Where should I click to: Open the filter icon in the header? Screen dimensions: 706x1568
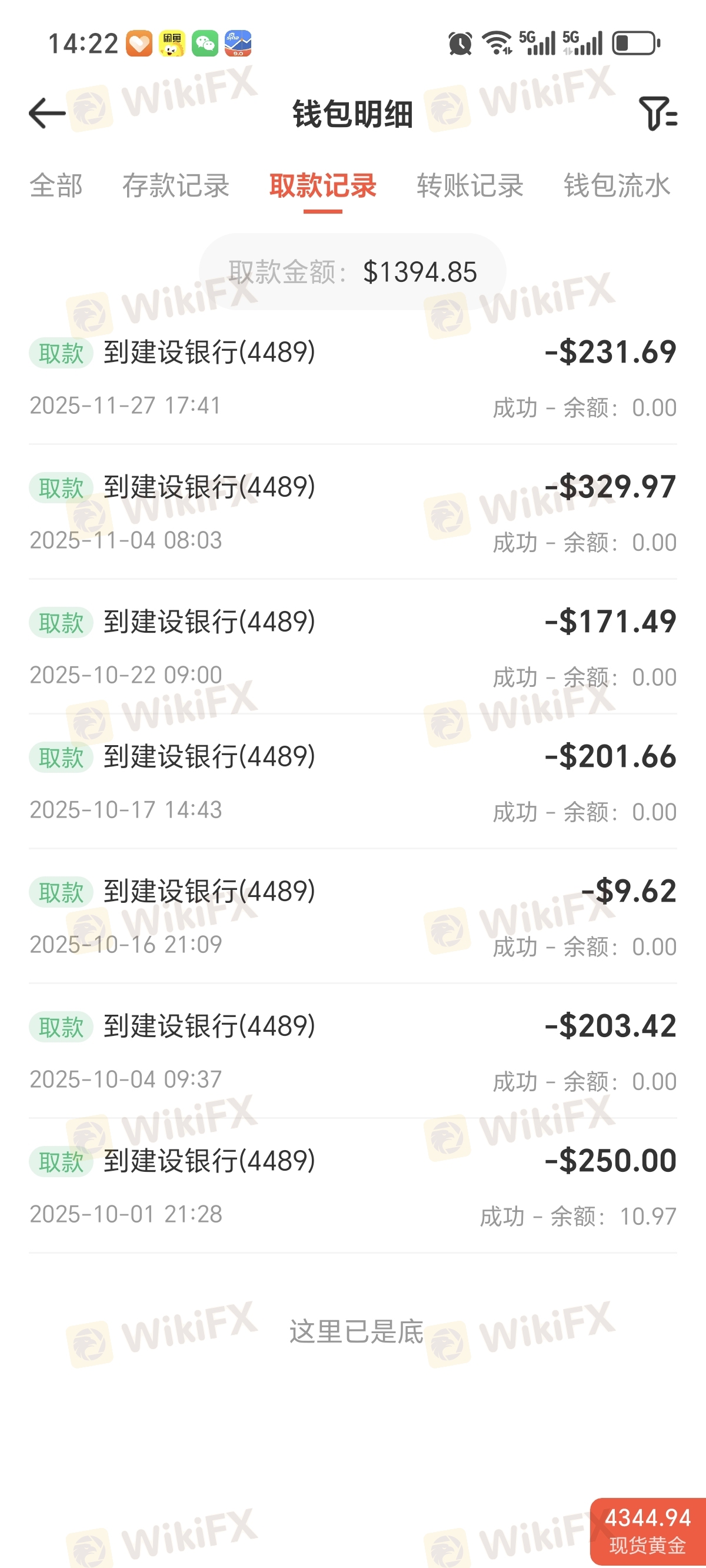pyautogui.click(x=657, y=113)
